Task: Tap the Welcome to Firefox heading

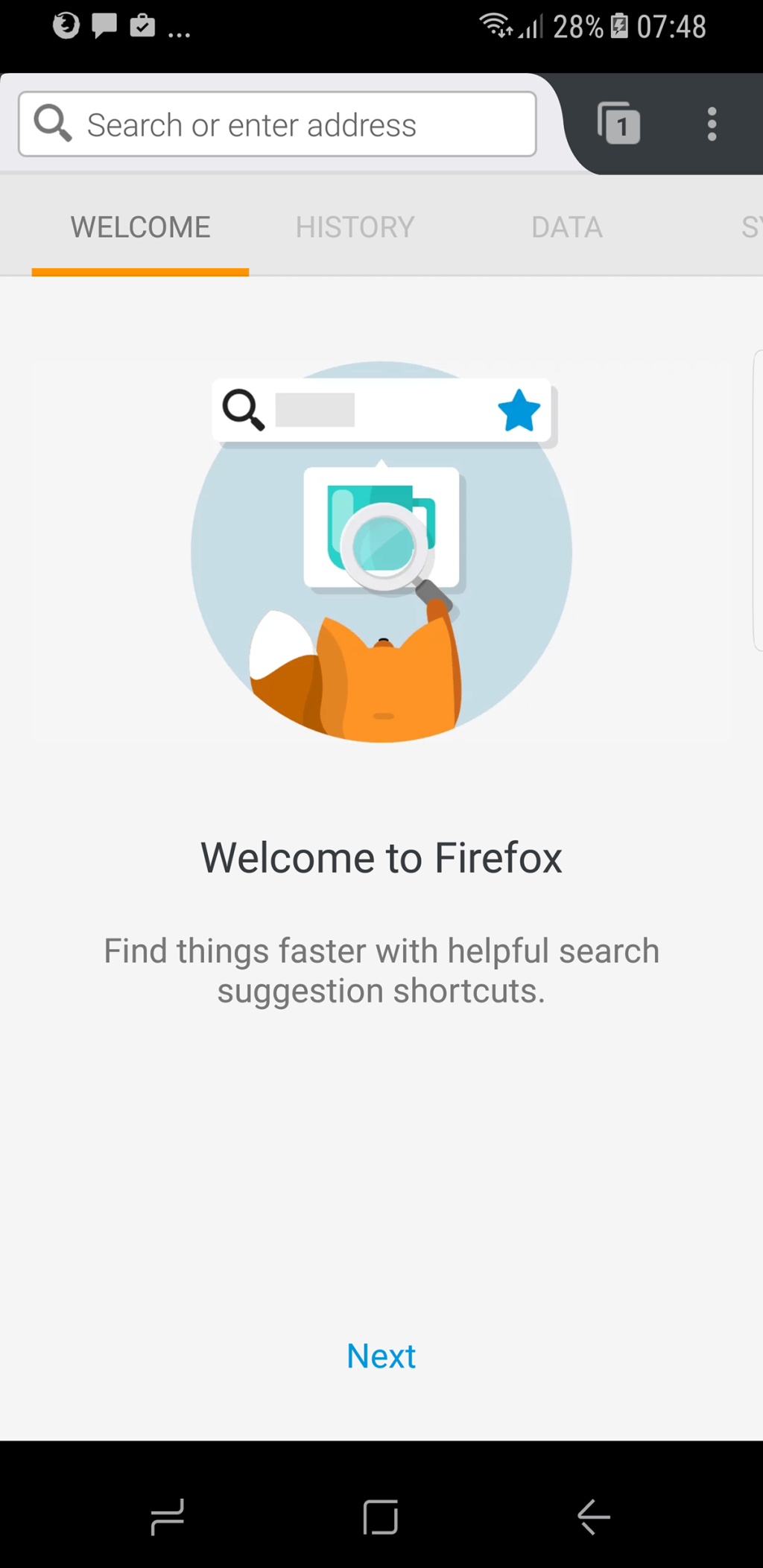Action: point(381,857)
